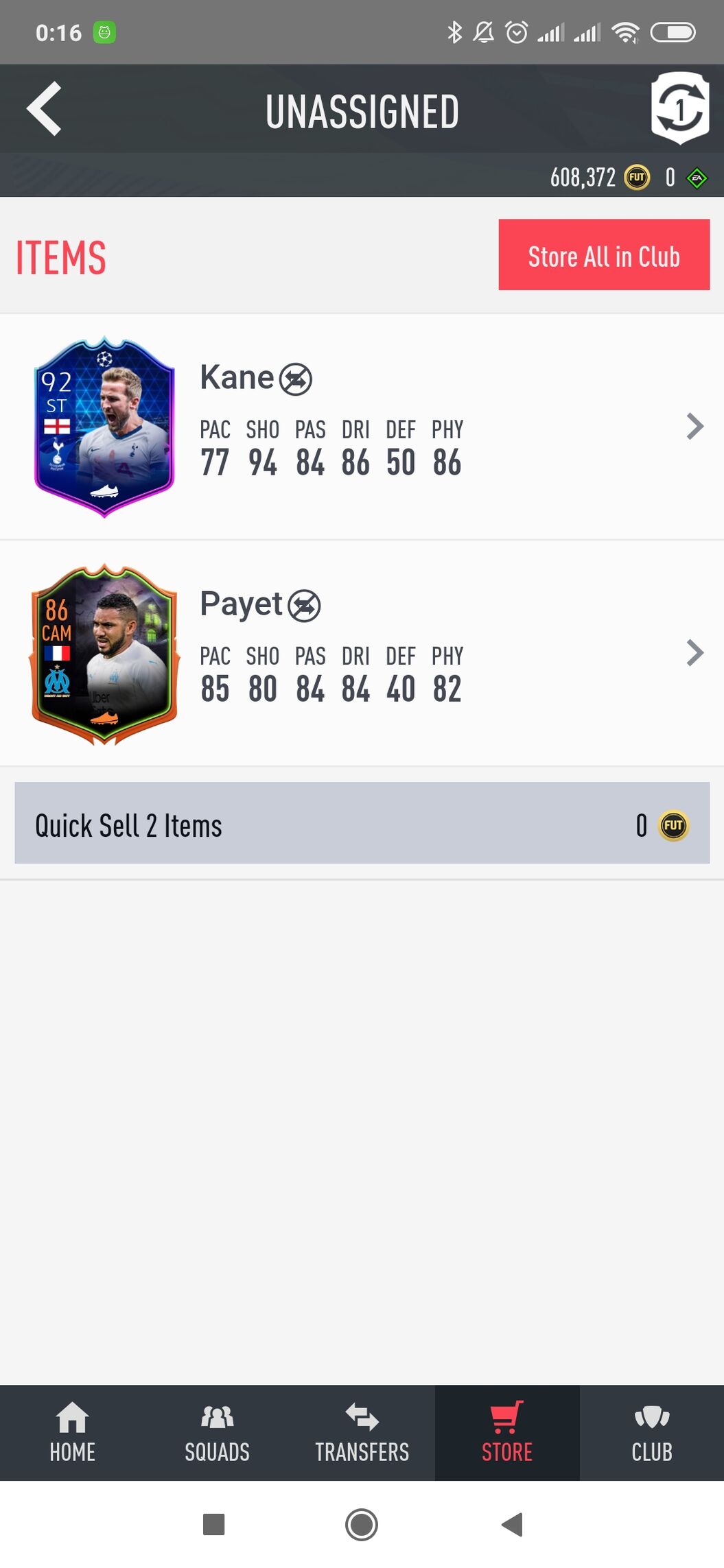This screenshot has height=1568, width=724.
Task: Switch to the Transfers tab
Action: click(362, 1432)
